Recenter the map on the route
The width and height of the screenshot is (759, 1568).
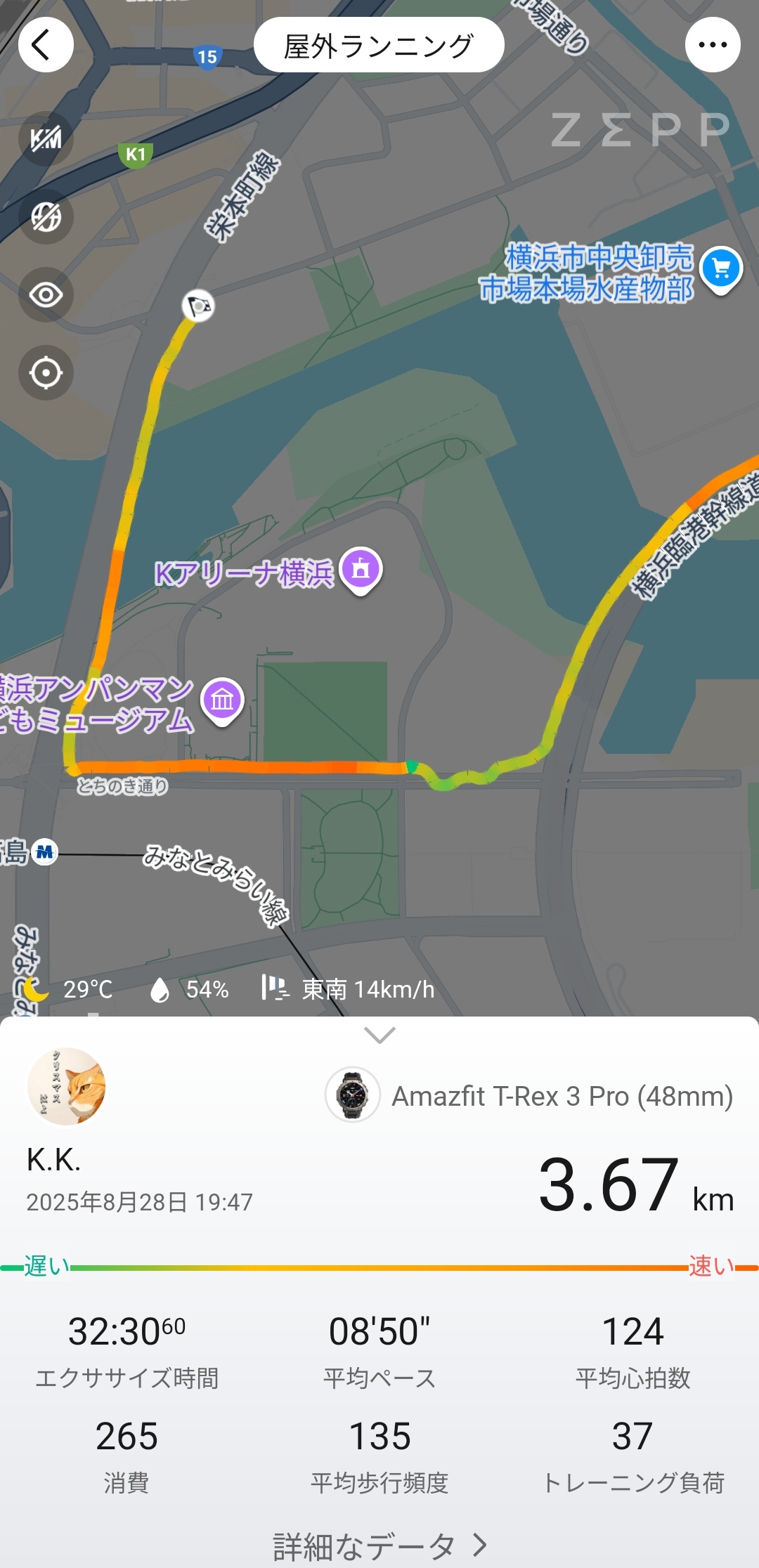coord(46,372)
